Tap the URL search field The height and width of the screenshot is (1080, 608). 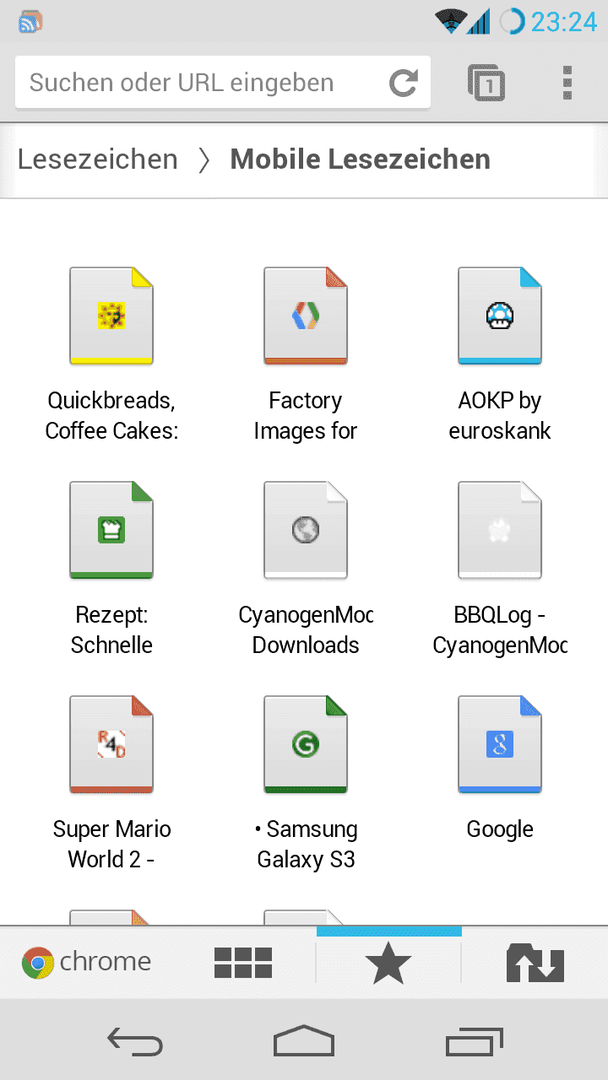pos(200,82)
